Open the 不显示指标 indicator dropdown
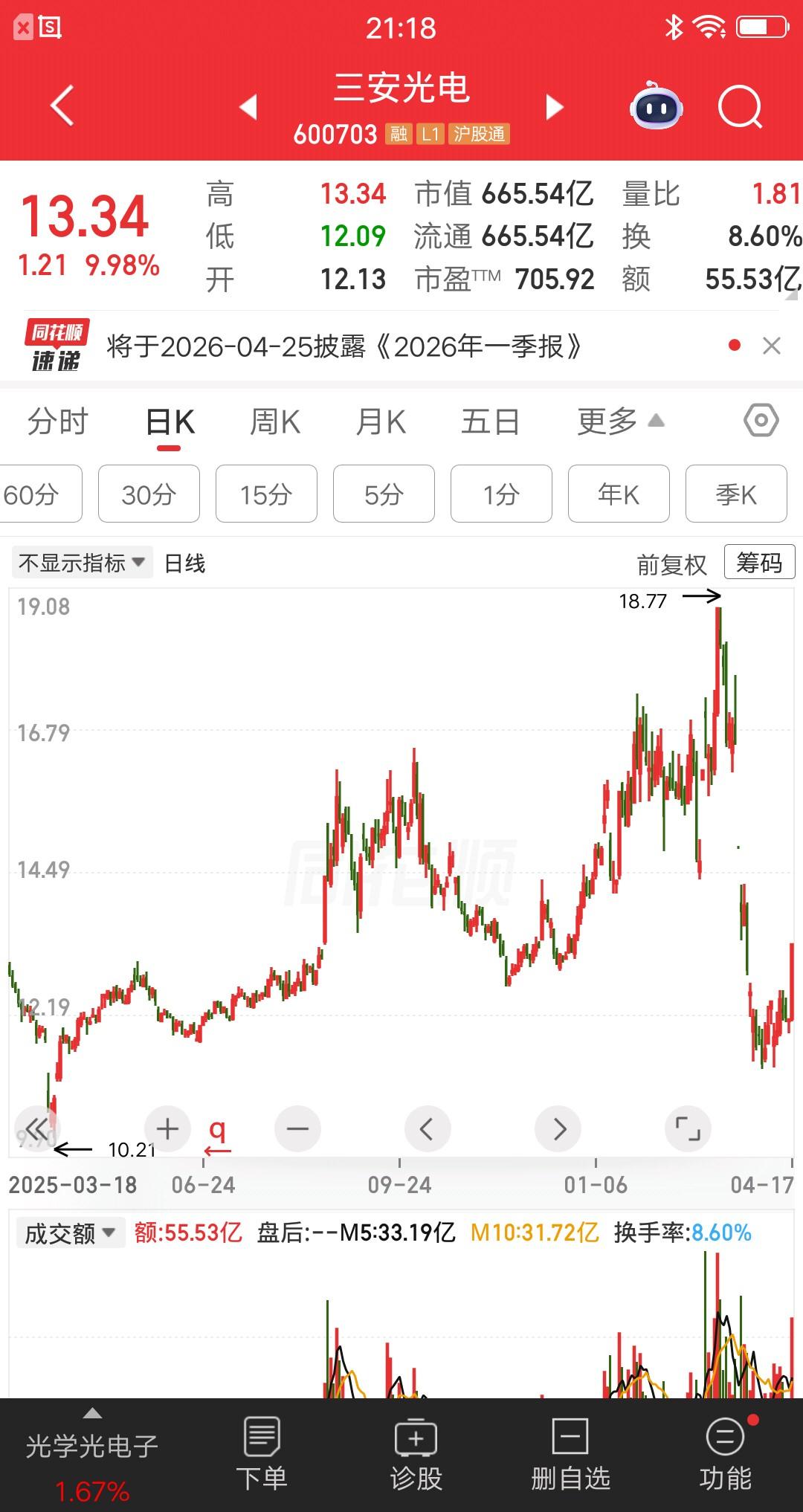 [82, 563]
